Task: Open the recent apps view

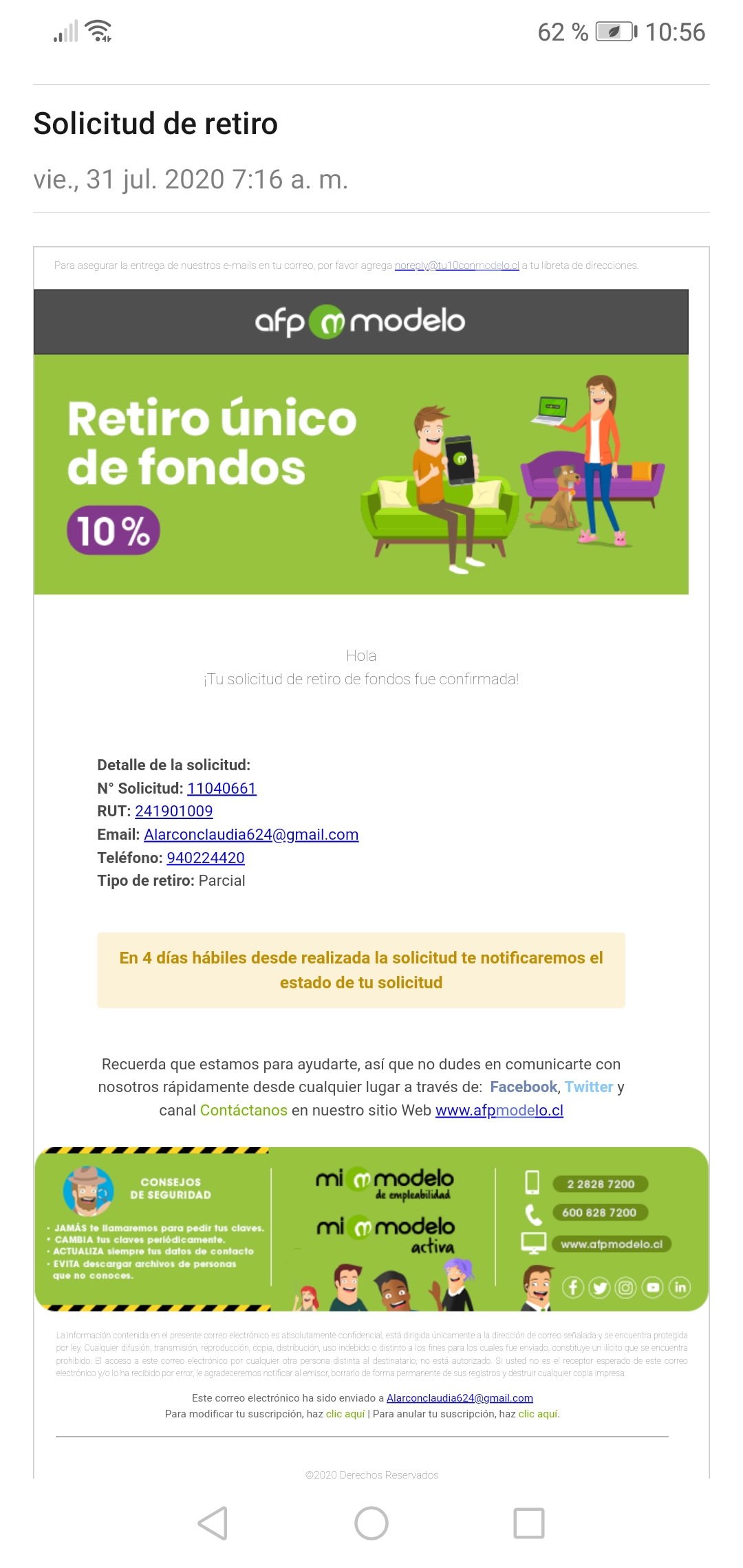Action: [x=529, y=1523]
